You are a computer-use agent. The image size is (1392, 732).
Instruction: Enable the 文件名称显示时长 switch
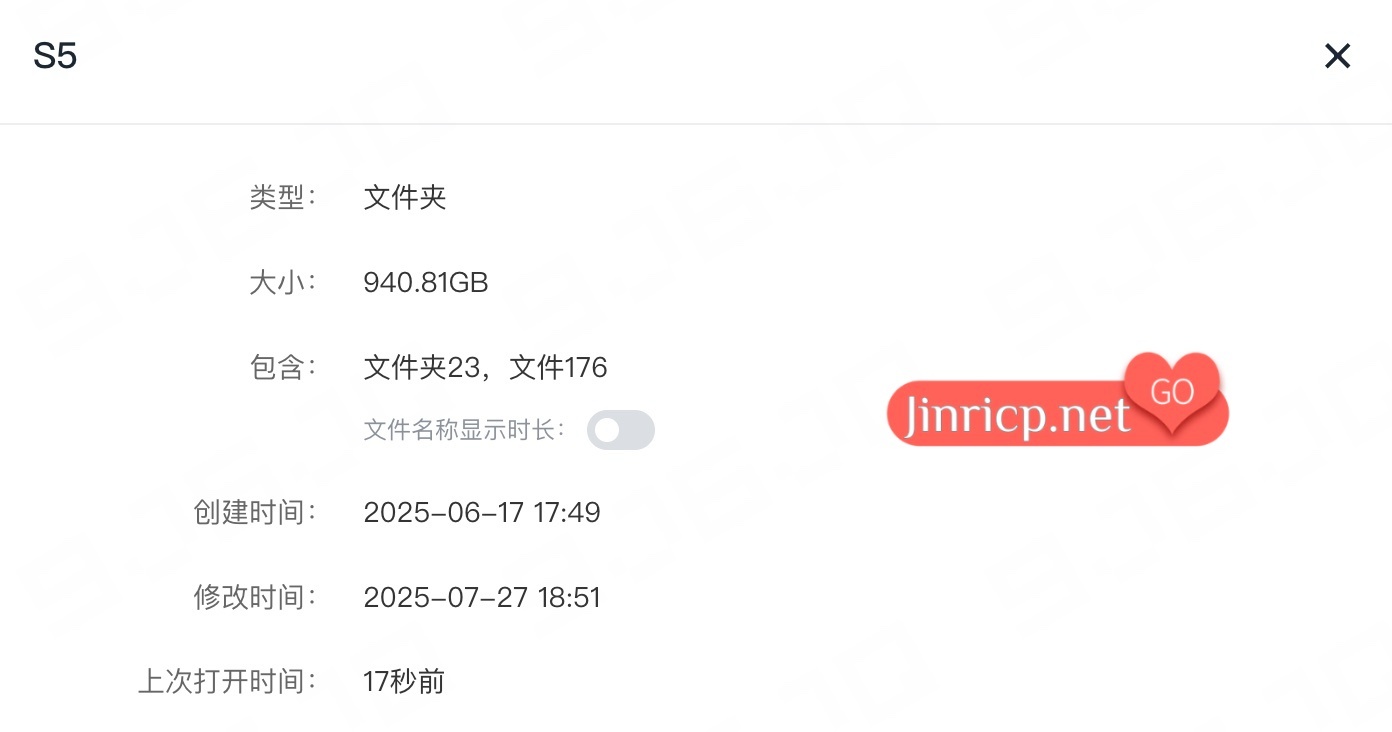click(620, 430)
